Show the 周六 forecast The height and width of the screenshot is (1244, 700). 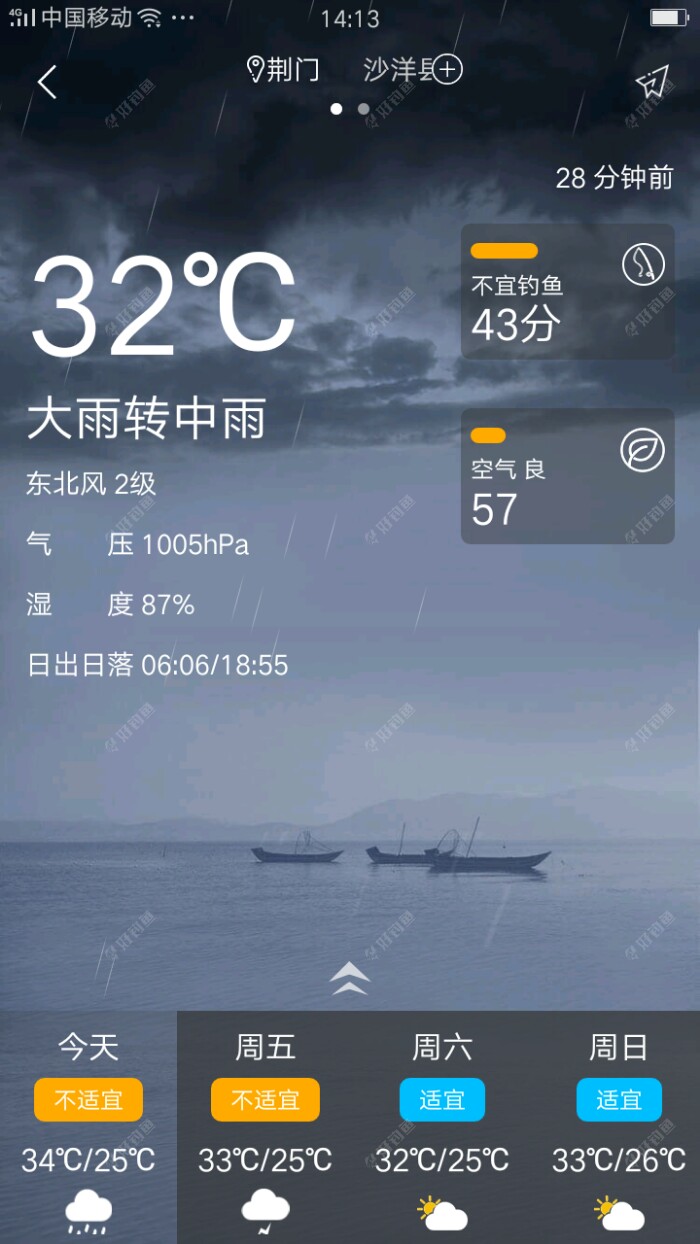point(442,1127)
